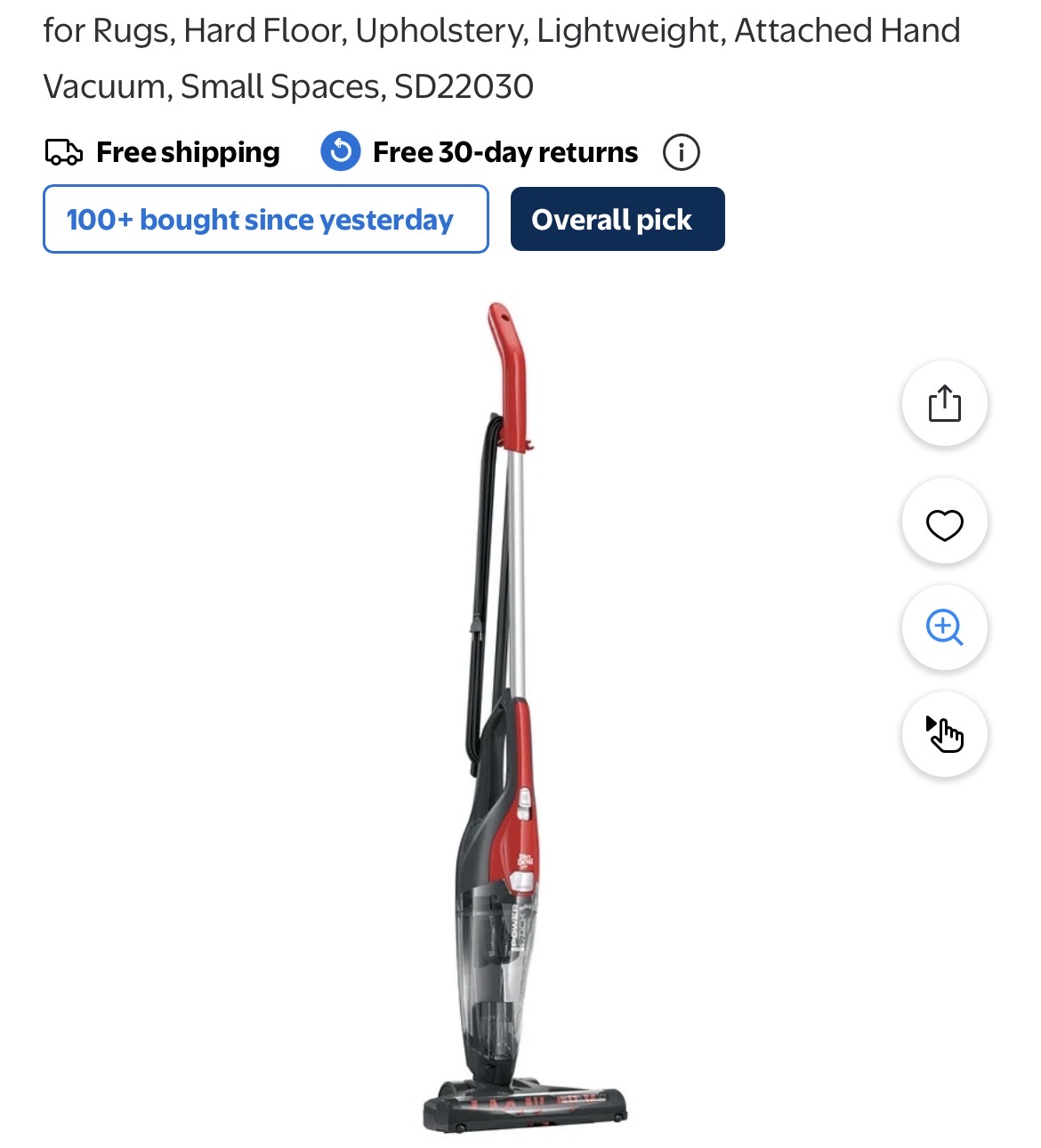Share this vacuum product
The height and width of the screenshot is (1148, 1041).
[944, 403]
